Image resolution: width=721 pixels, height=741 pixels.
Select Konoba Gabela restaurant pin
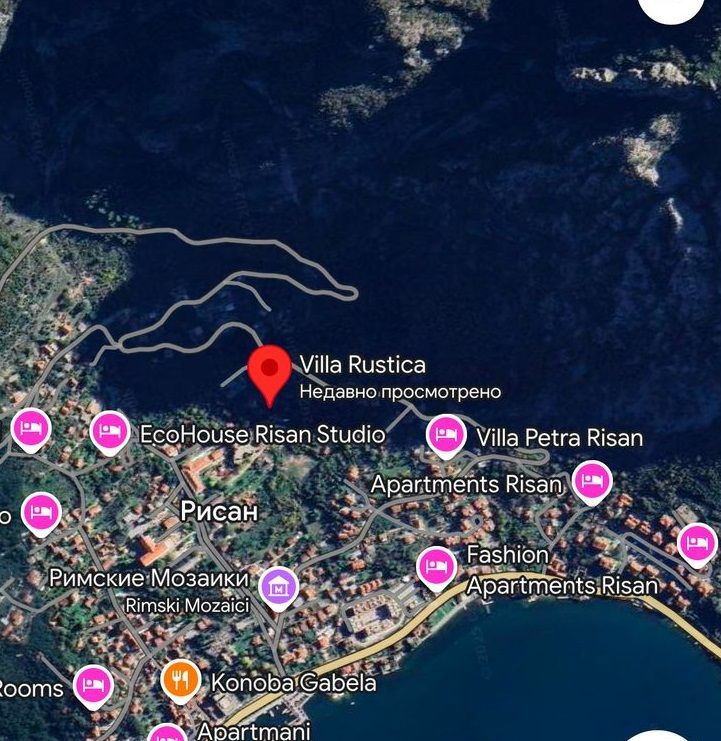180,681
